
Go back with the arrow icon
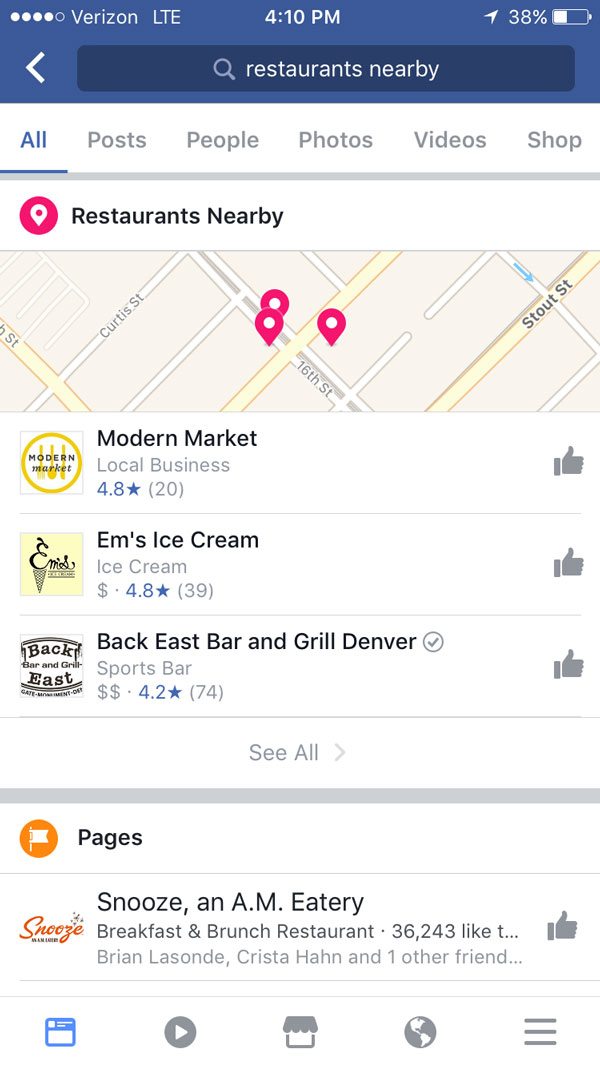35,68
